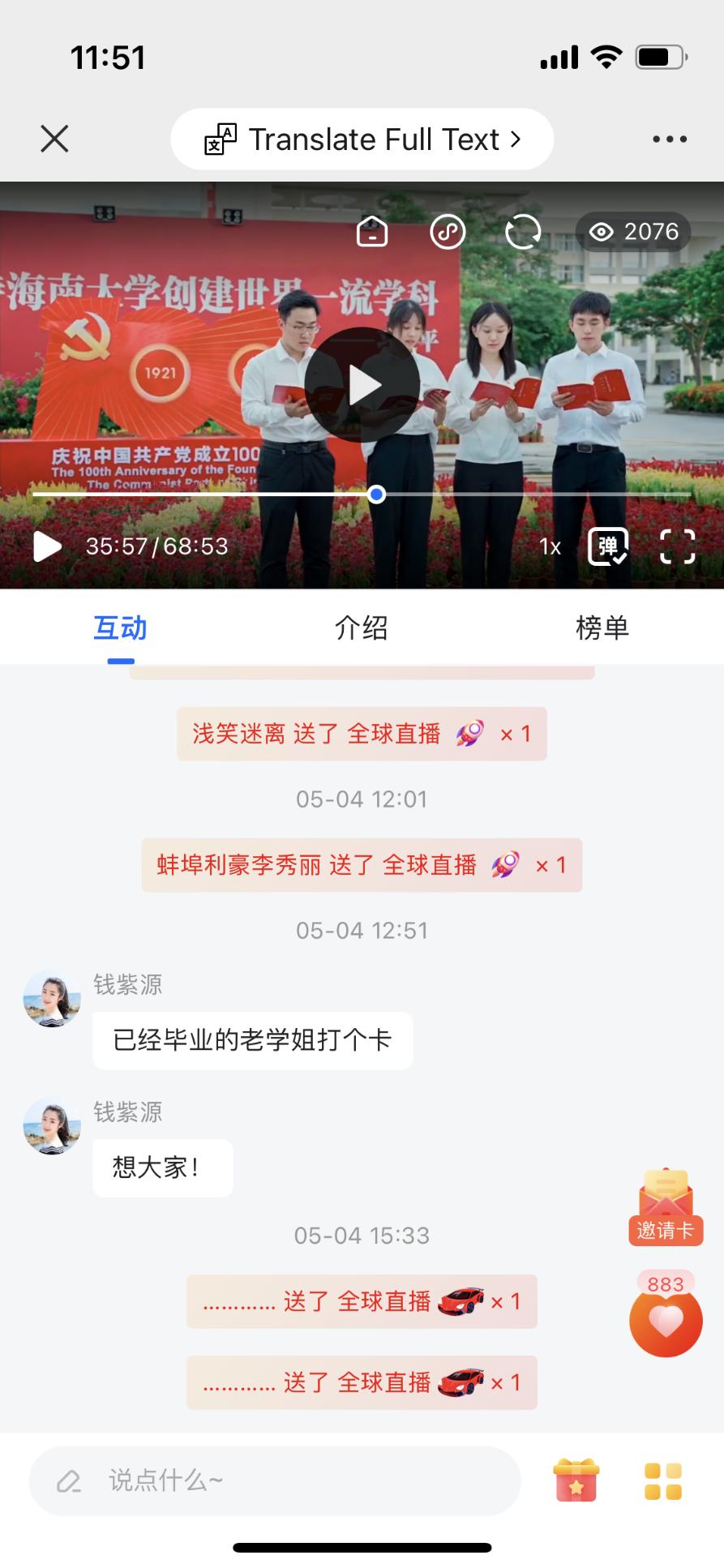Open the more options ellipsis menu
The height and width of the screenshot is (1568, 724).
tap(670, 139)
